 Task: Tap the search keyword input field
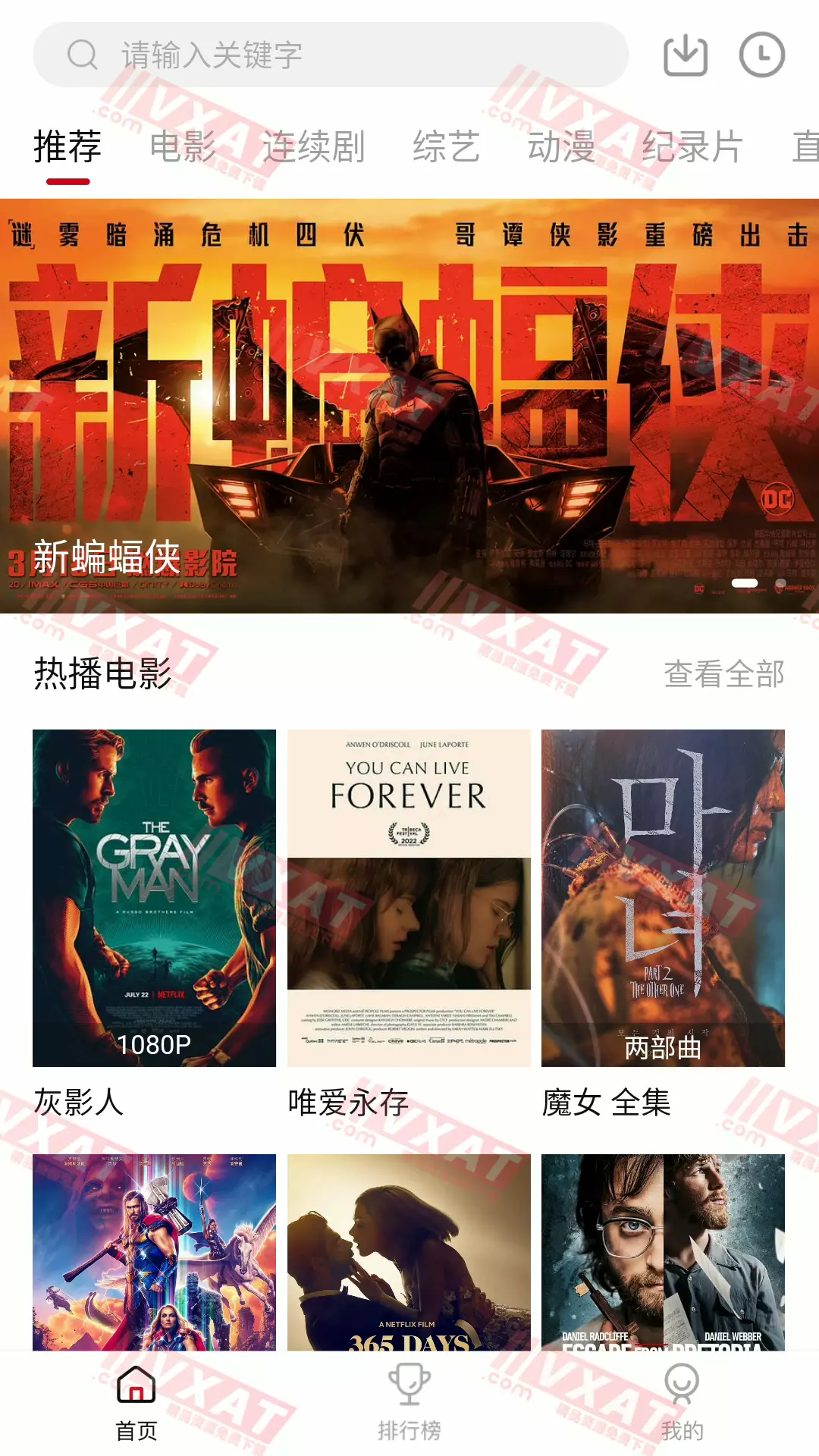click(x=331, y=55)
